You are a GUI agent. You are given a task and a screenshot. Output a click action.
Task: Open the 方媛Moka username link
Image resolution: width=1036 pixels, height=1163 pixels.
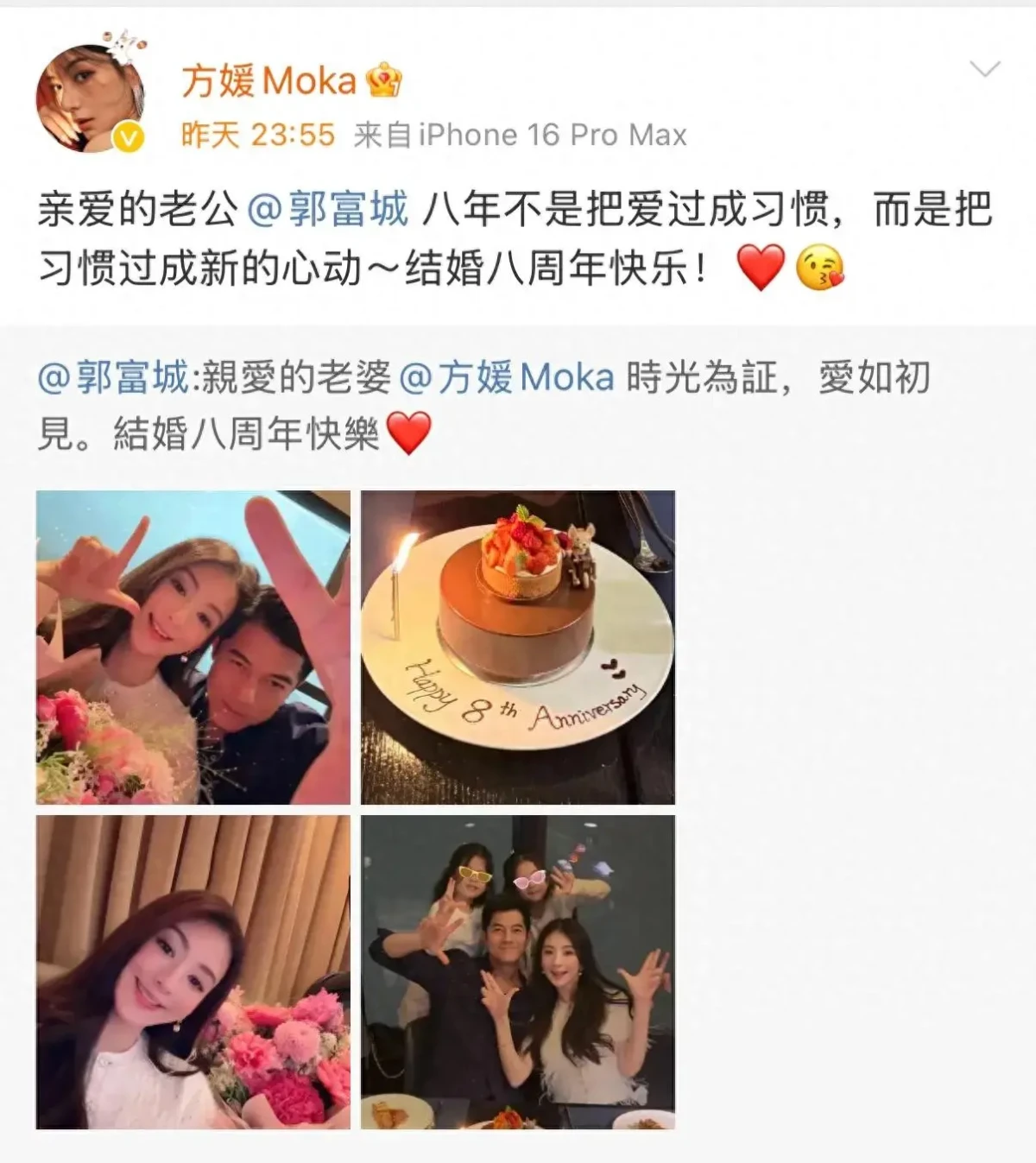coord(268,81)
